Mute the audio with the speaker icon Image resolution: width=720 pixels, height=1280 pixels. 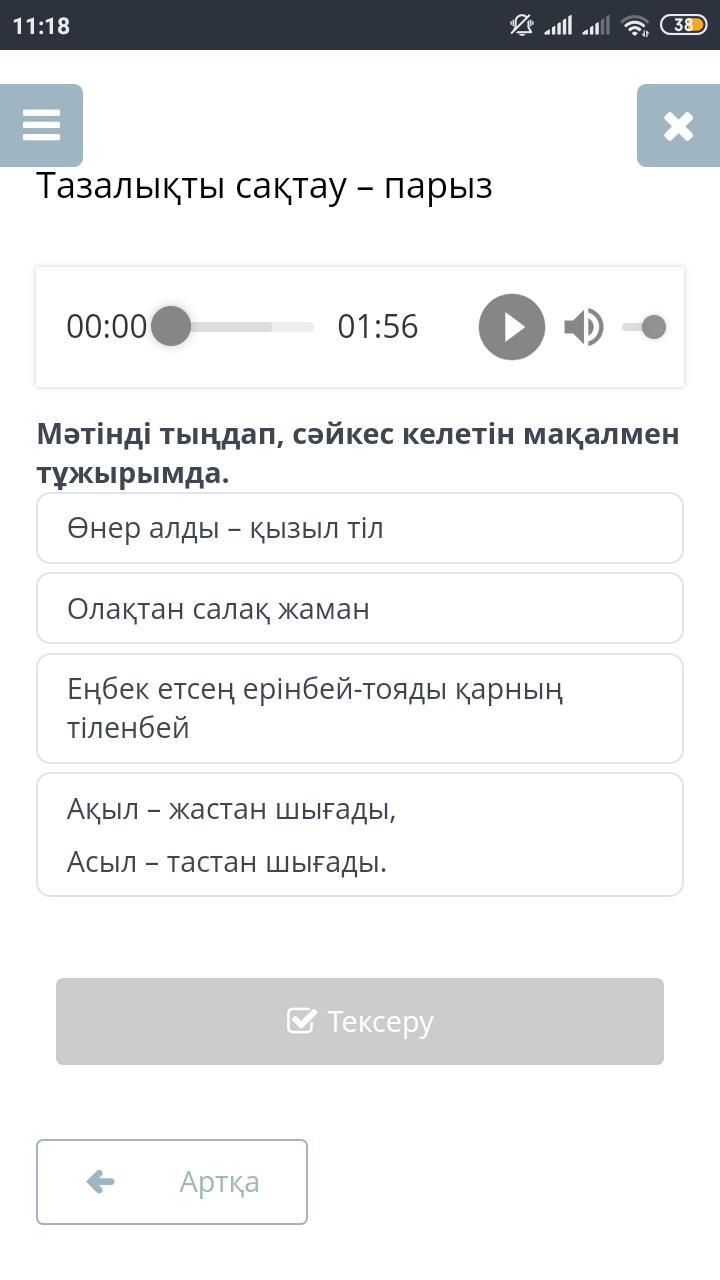point(583,327)
